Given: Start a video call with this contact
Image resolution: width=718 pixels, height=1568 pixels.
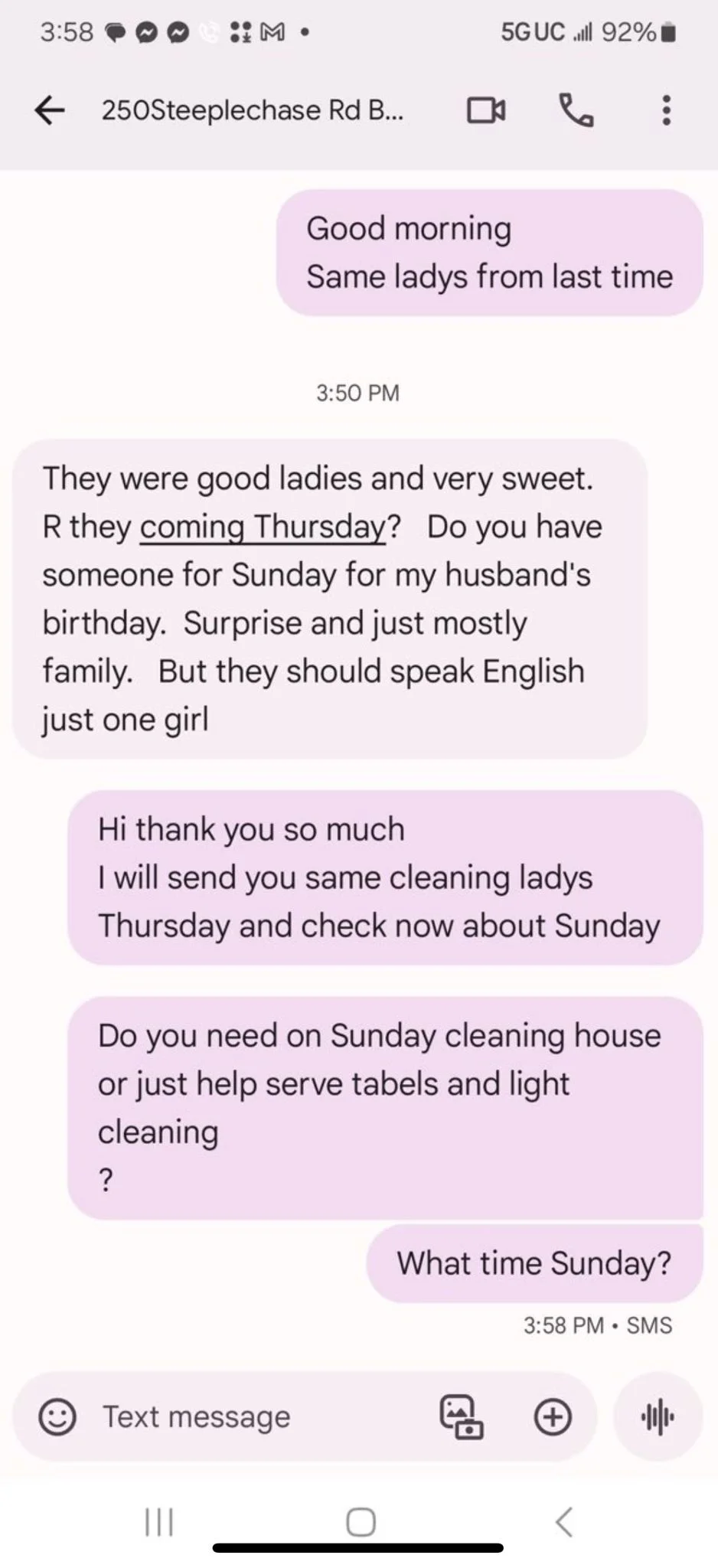Looking at the screenshot, I should 486,110.
